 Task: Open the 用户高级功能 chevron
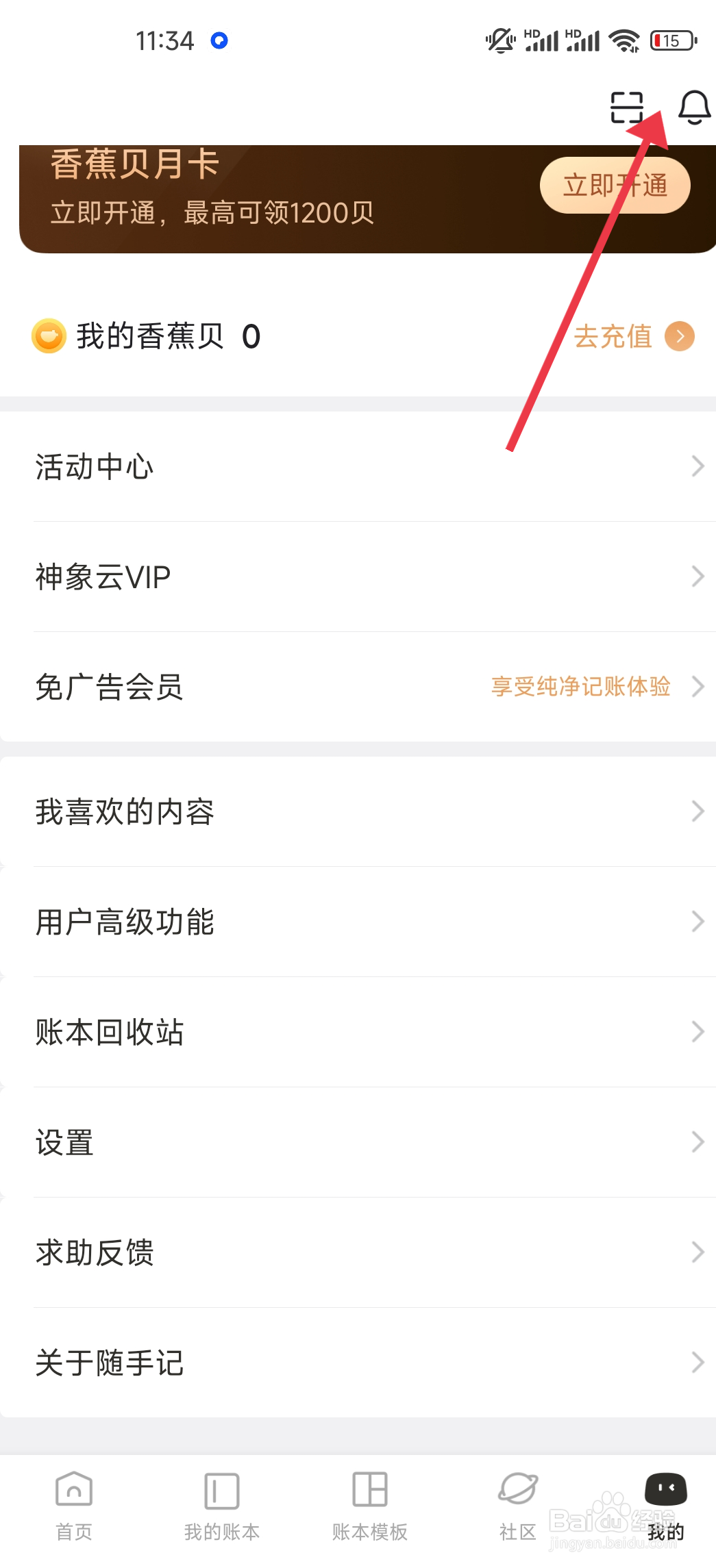(698, 921)
